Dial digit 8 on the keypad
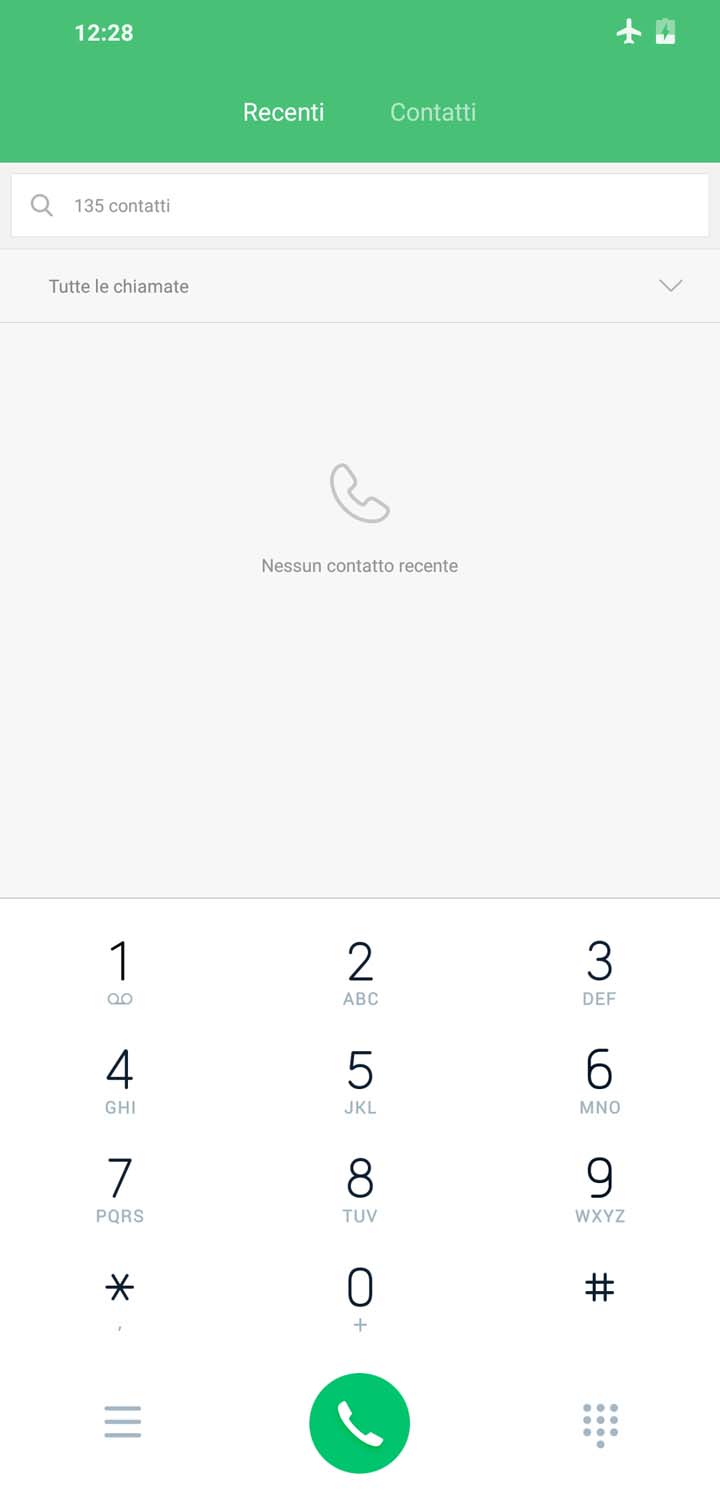This screenshot has width=720, height=1497. 360,1189
